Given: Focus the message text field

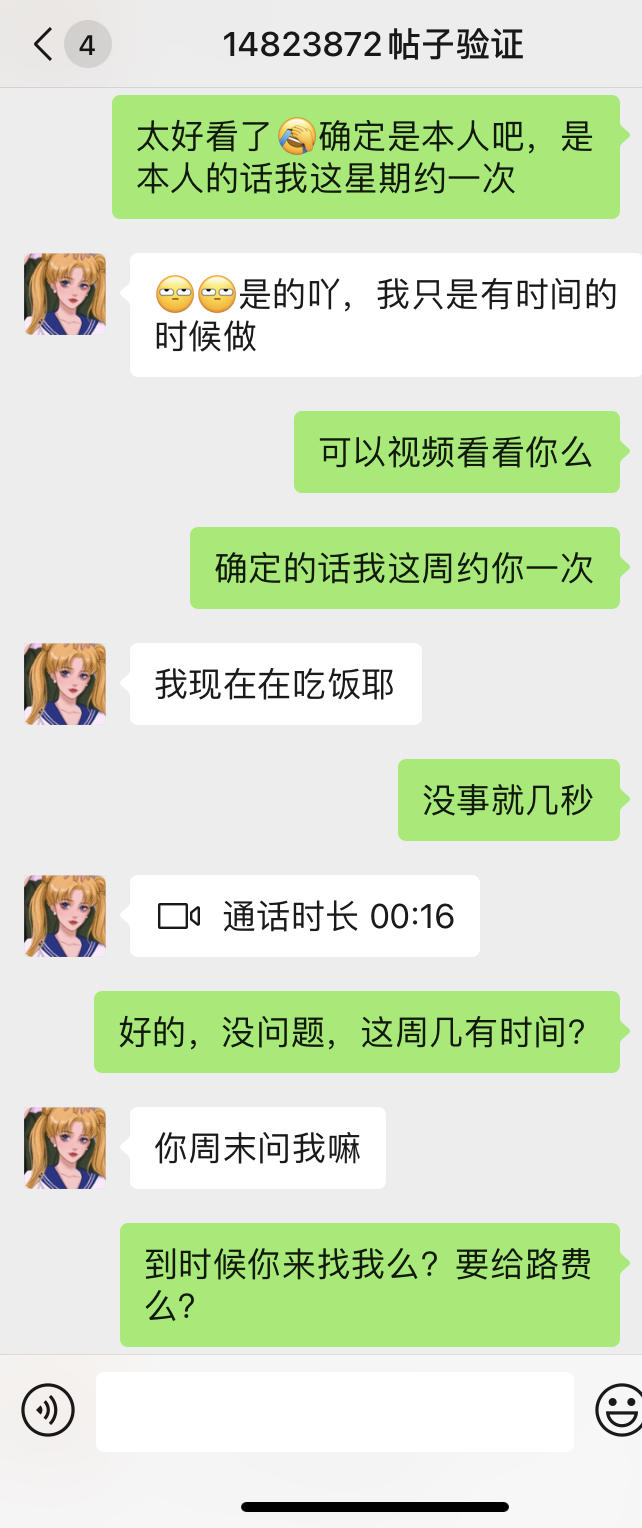Looking at the screenshot, I should pyautogui.click(x=334, y=1411).
